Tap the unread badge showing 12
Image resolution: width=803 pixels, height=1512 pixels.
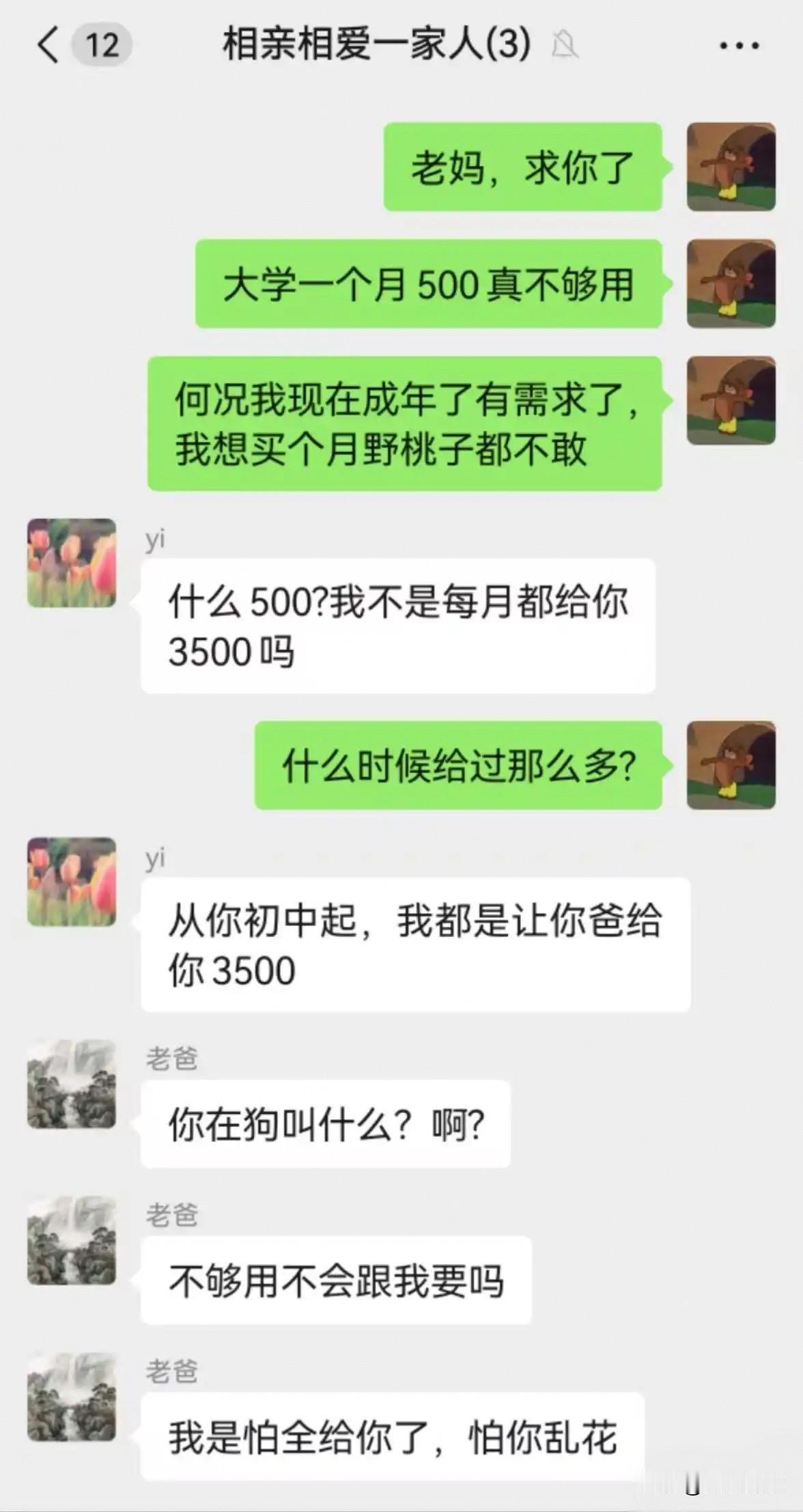coord(101,46)
